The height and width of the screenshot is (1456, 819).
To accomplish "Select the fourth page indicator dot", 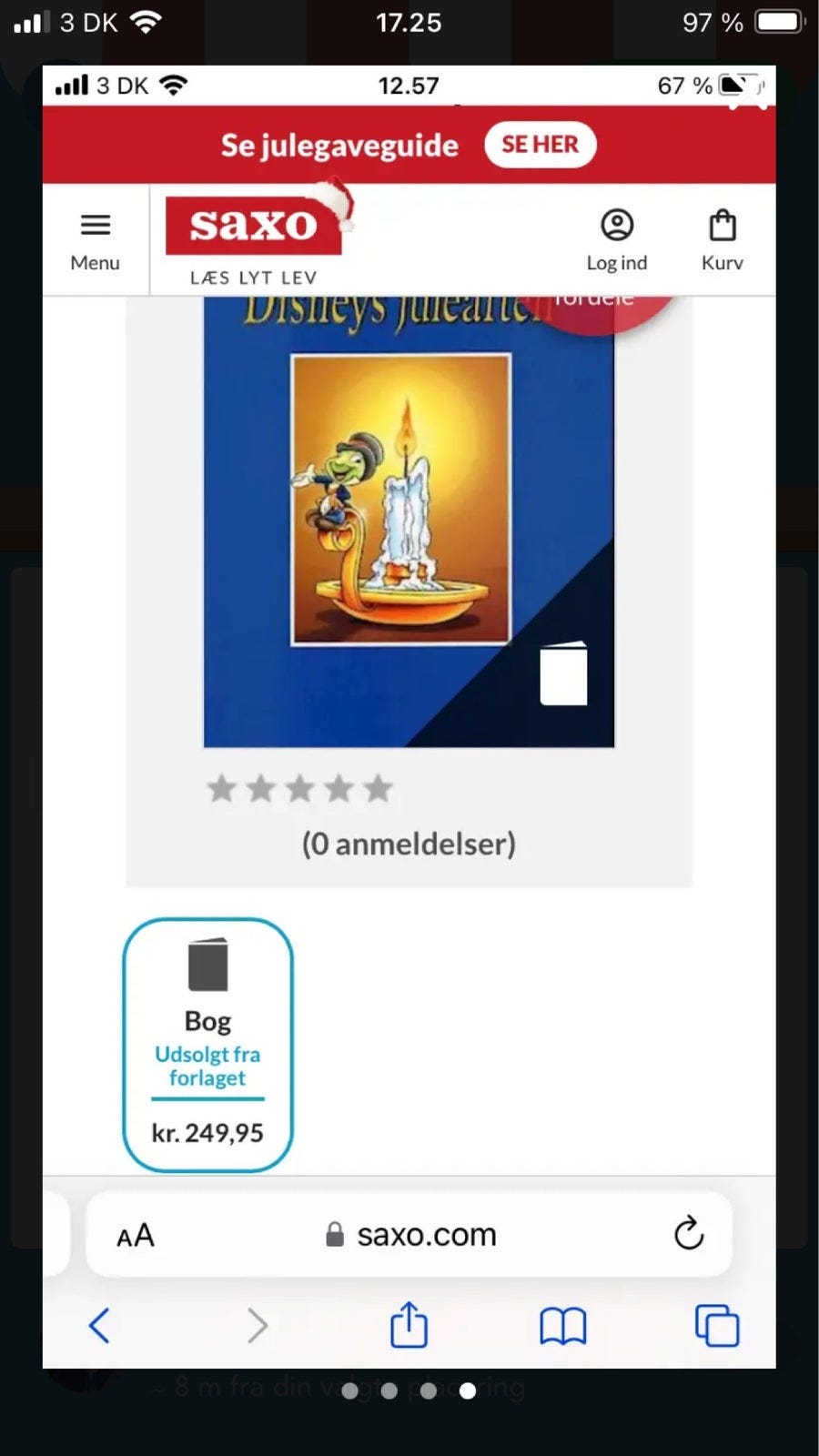I will [x=467, y=1390].
